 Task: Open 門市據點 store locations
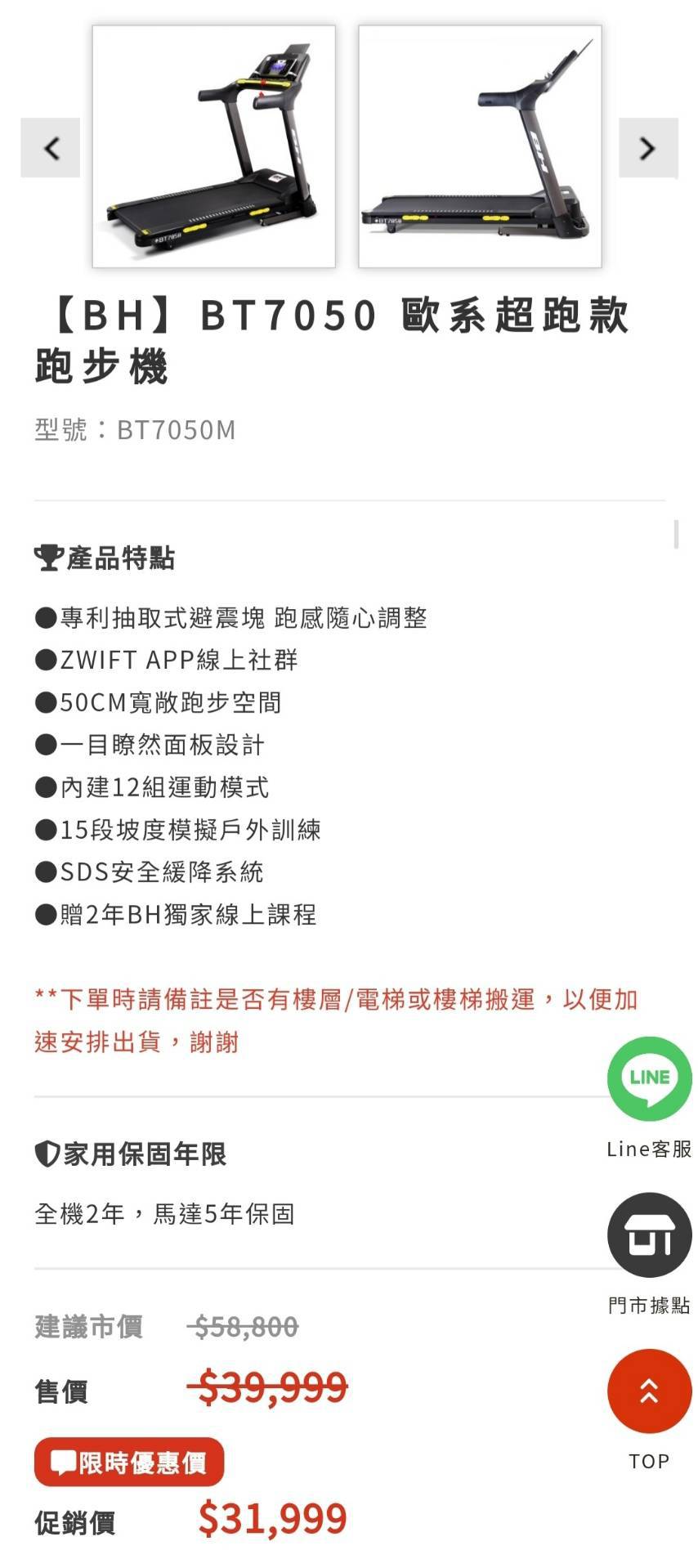(x=649, y=1234)
